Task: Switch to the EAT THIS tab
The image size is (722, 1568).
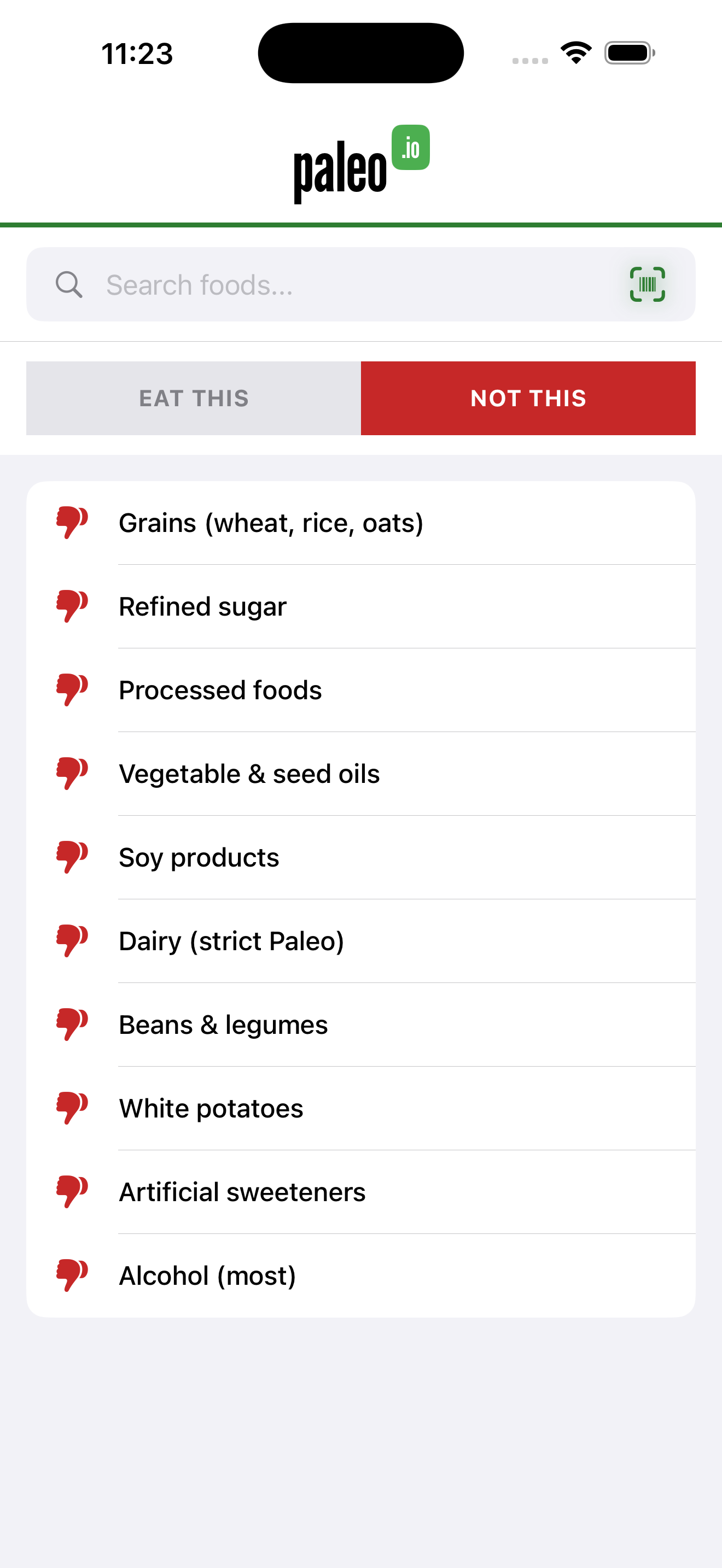Action: tap(194, 398)
